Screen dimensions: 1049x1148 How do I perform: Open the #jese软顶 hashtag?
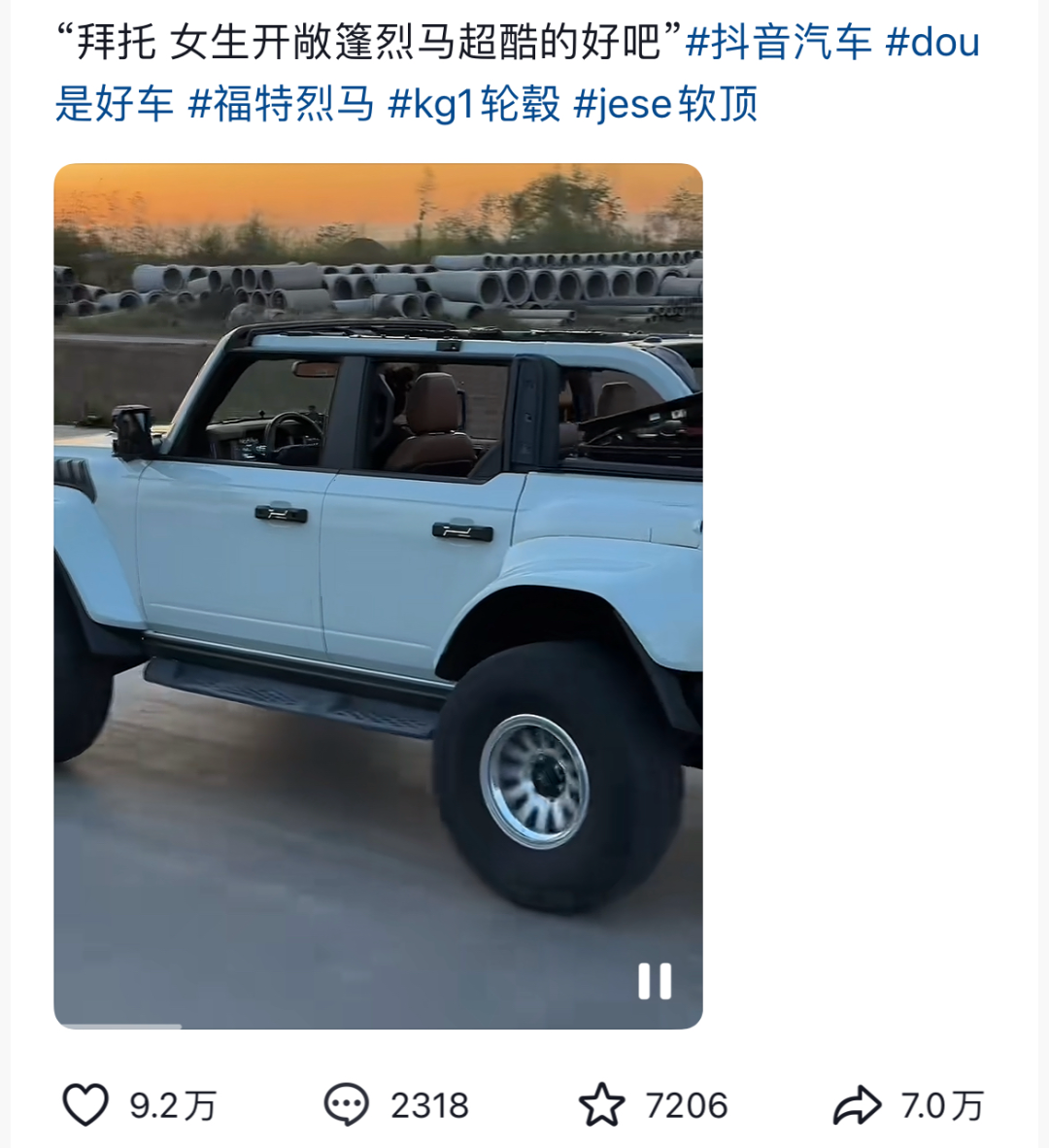[x=665, y=104]
